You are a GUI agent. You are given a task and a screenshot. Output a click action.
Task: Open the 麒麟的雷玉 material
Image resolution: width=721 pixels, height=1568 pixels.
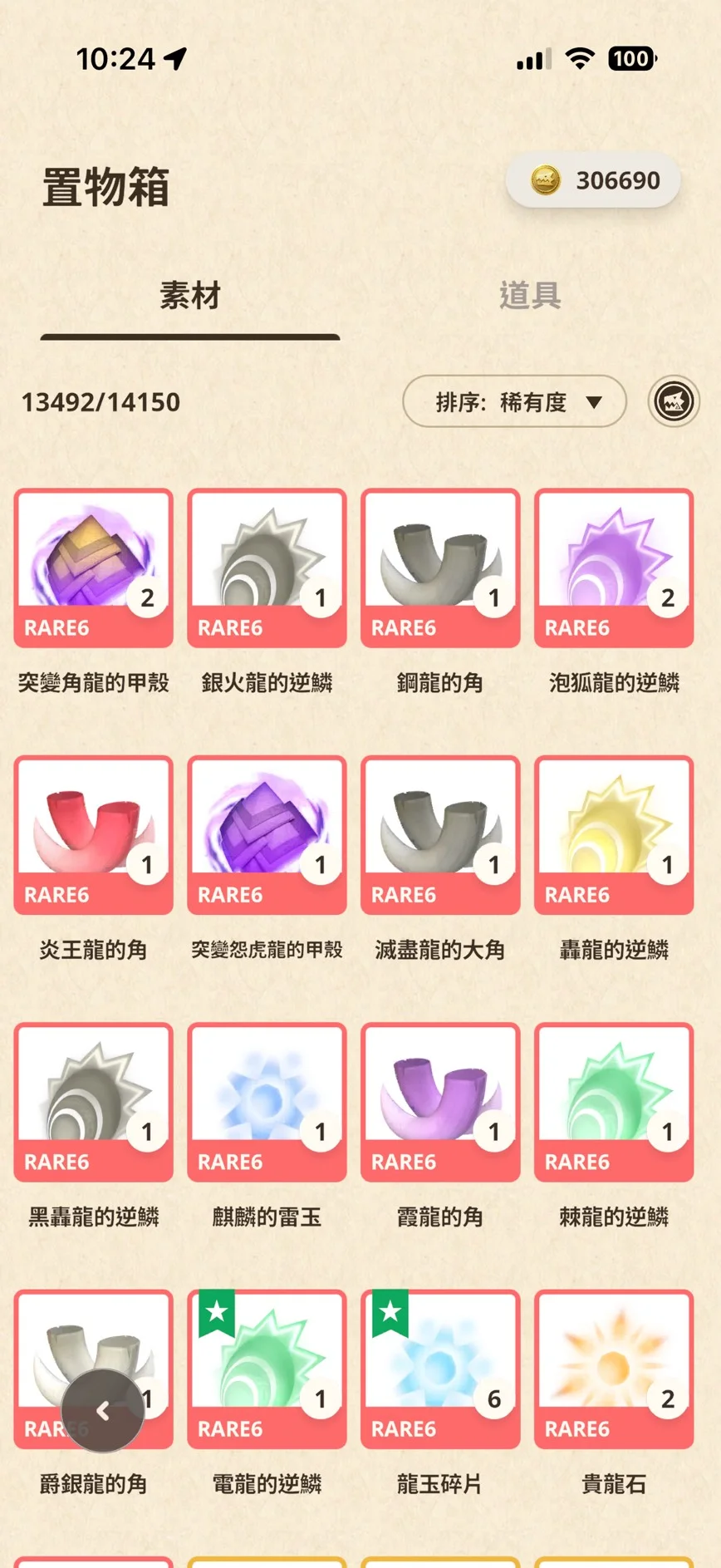(267, 1102)
